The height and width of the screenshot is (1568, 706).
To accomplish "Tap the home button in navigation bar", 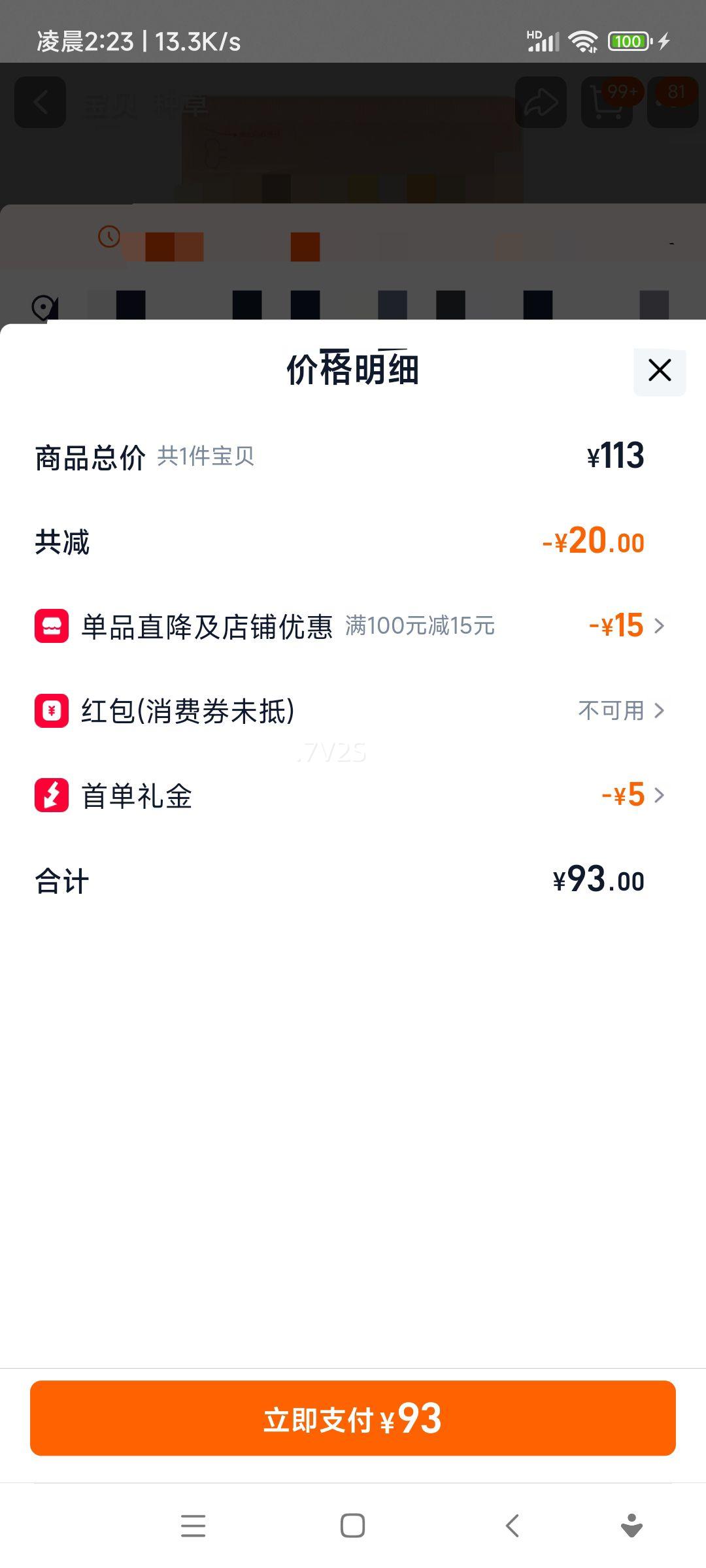I will 352,1526.
